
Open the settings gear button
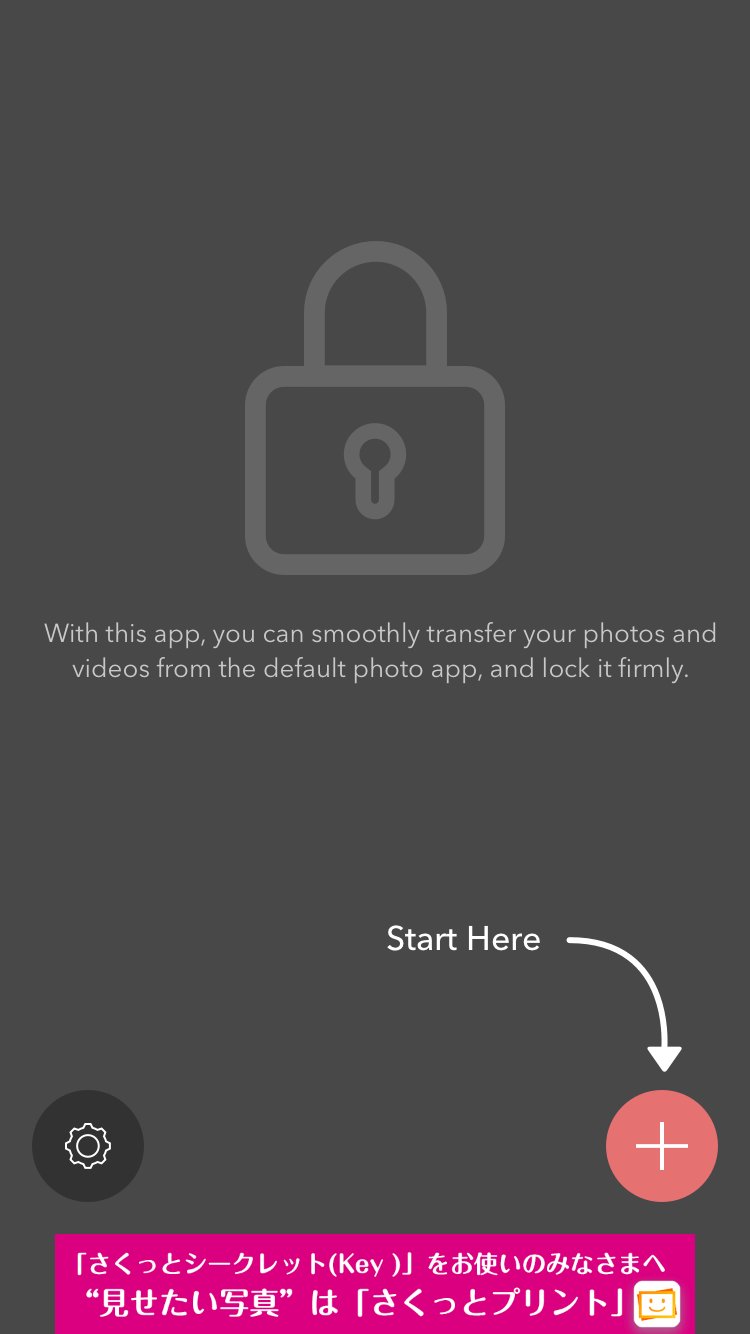(88, 1146)
